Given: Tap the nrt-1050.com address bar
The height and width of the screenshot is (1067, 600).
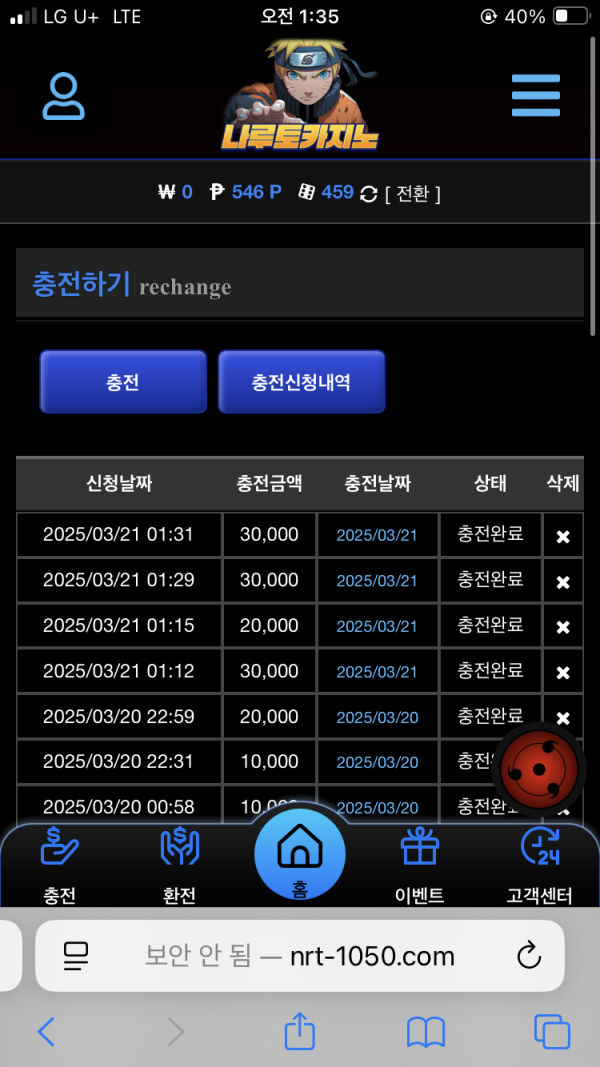Looking at the screenshot, I should pos(300,957).
